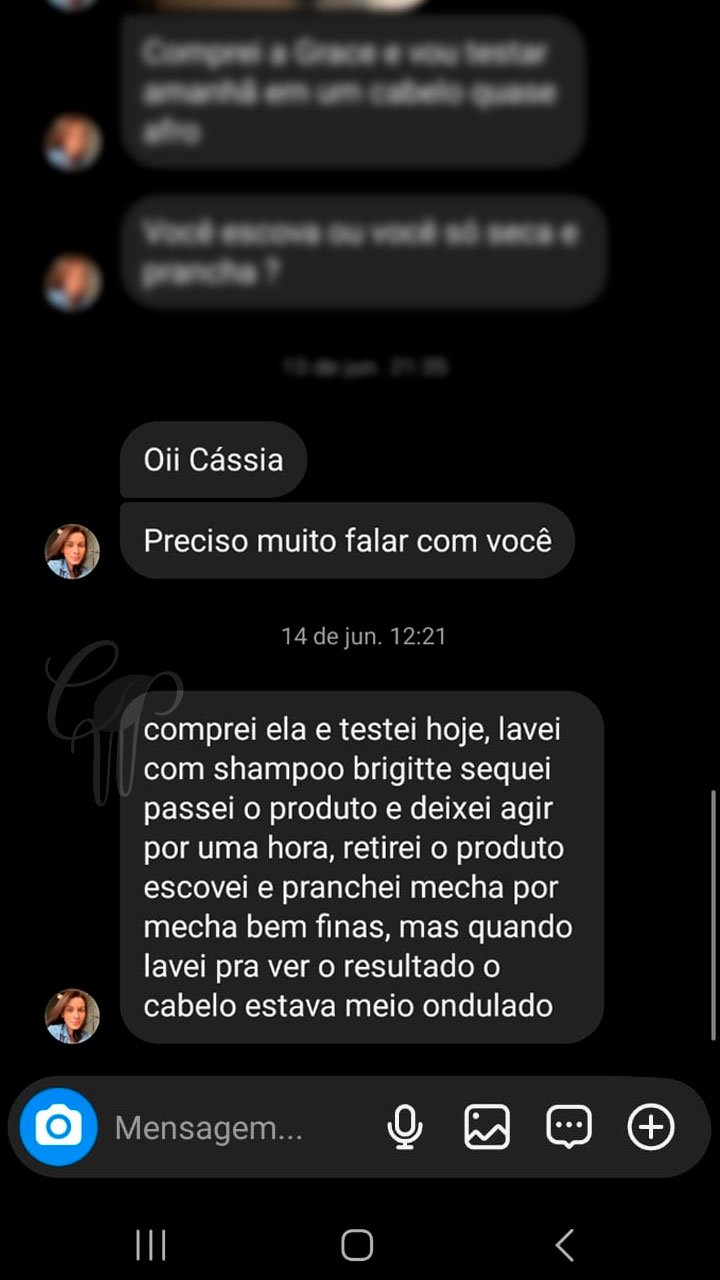This screenshot has height=1280, width=720.
Task: Tap the '14 de jun. 12:21' timestamp
Action: point(364,634)
